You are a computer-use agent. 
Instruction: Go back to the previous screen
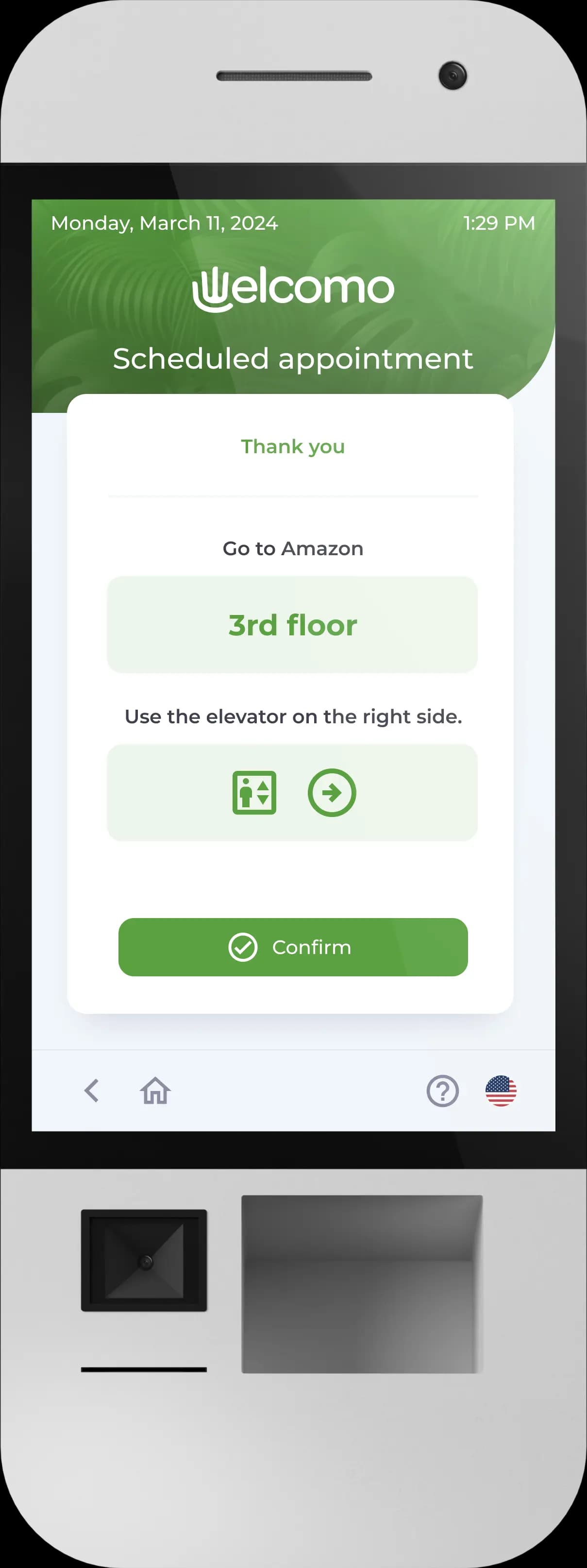pyautogui.click(x=92, y=1090)
